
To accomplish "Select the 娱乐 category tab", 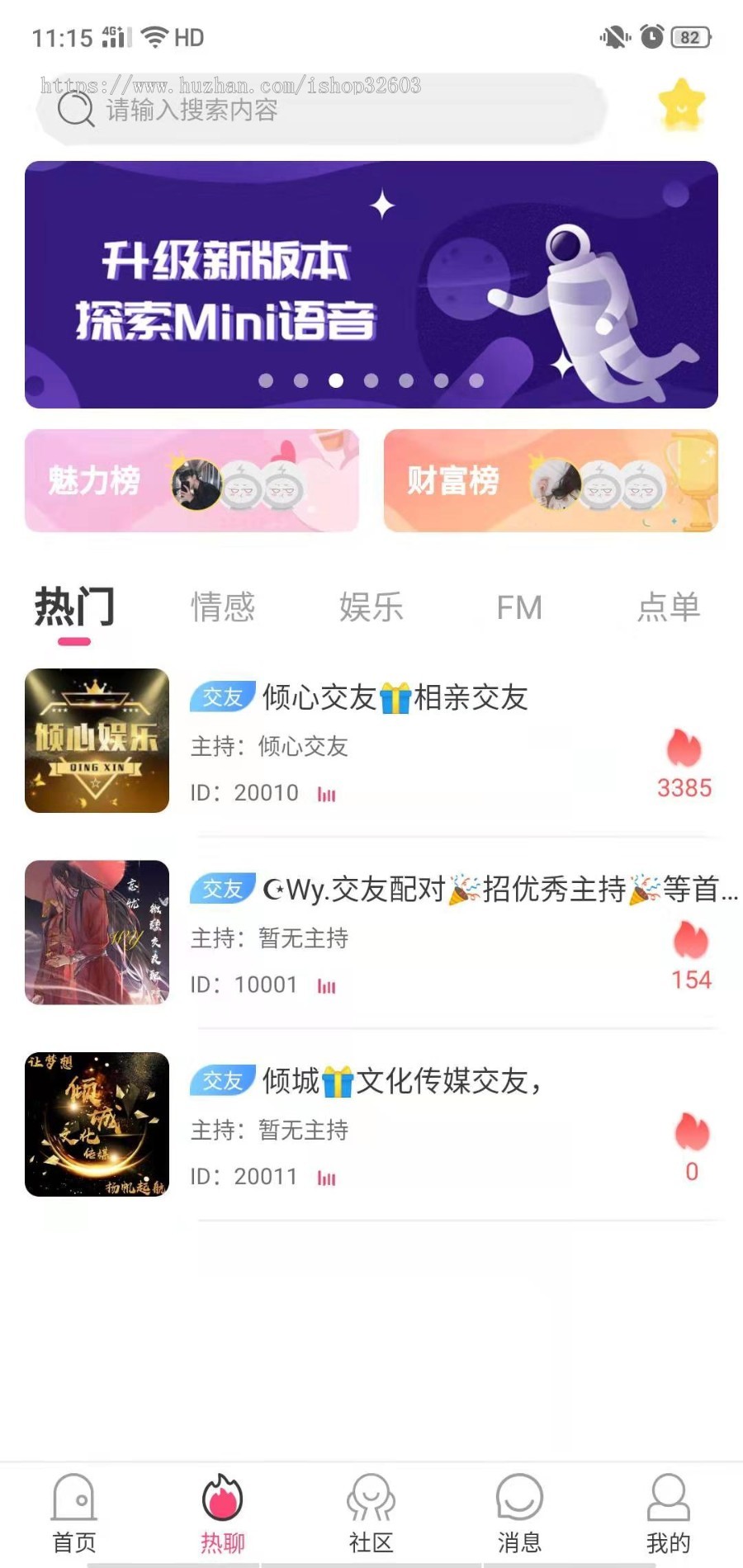I will tap(371, 607).
